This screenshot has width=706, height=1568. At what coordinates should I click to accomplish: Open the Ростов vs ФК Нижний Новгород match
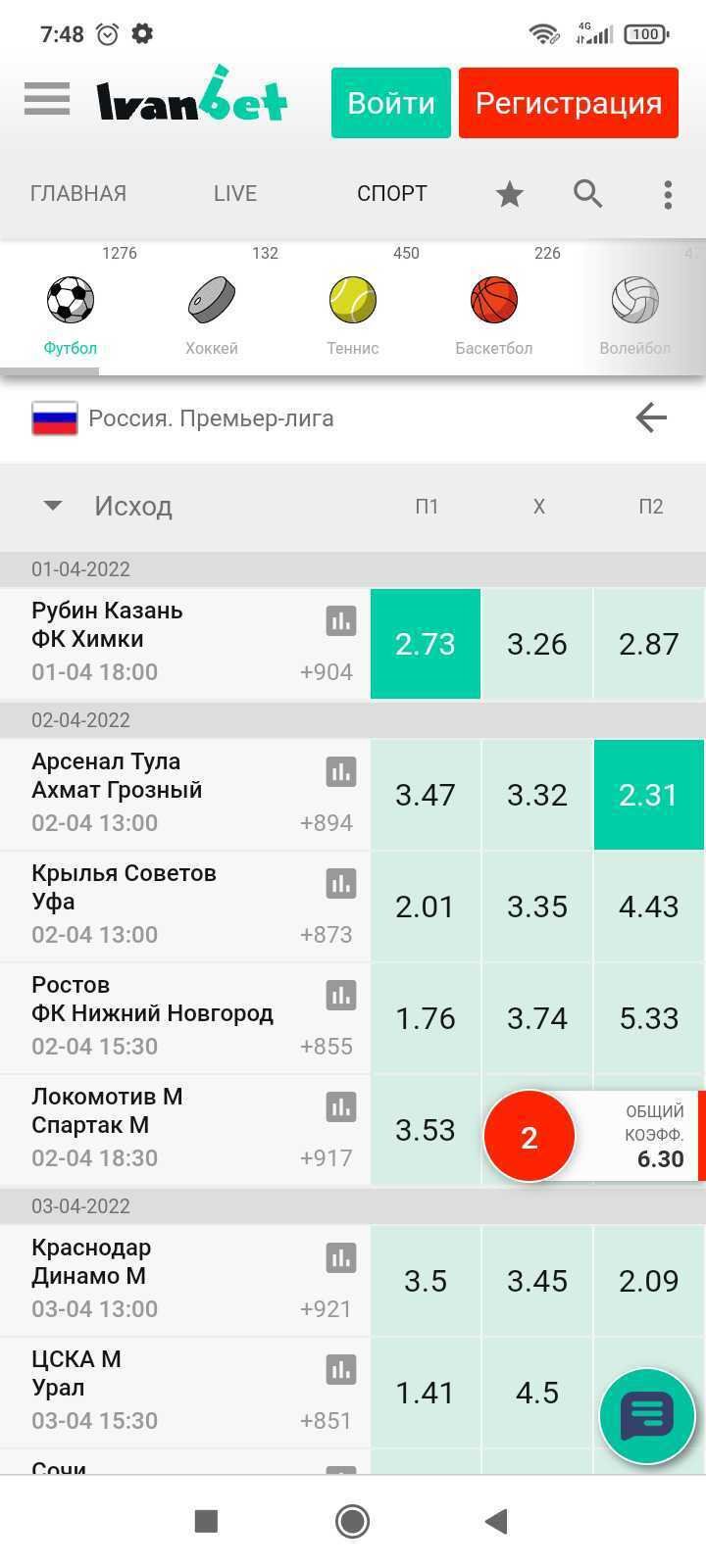152,1014
